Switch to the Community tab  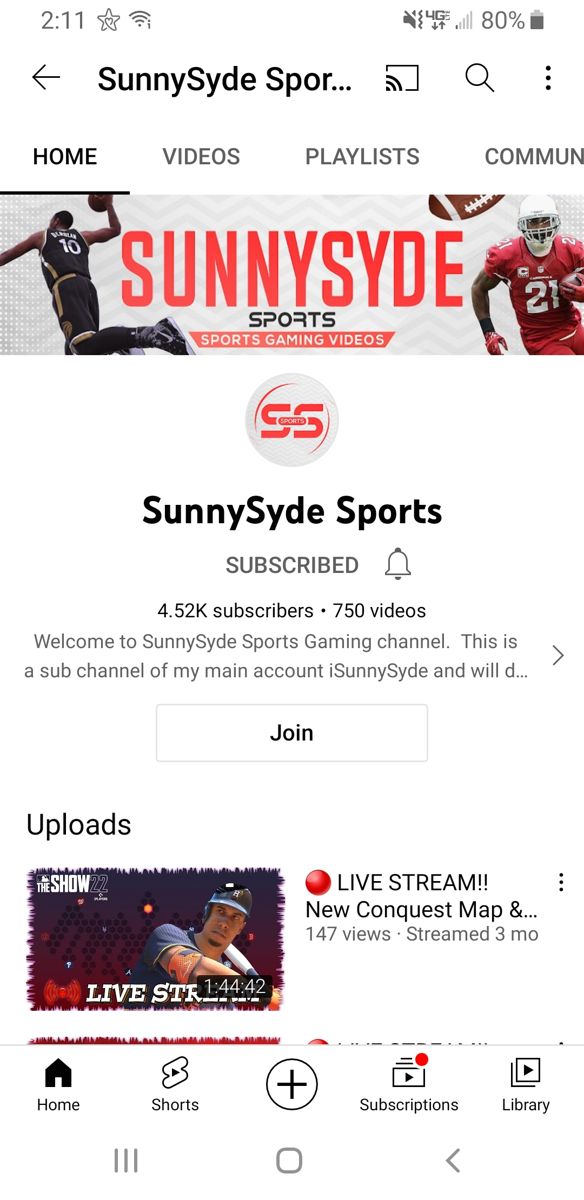click(534, 156)
